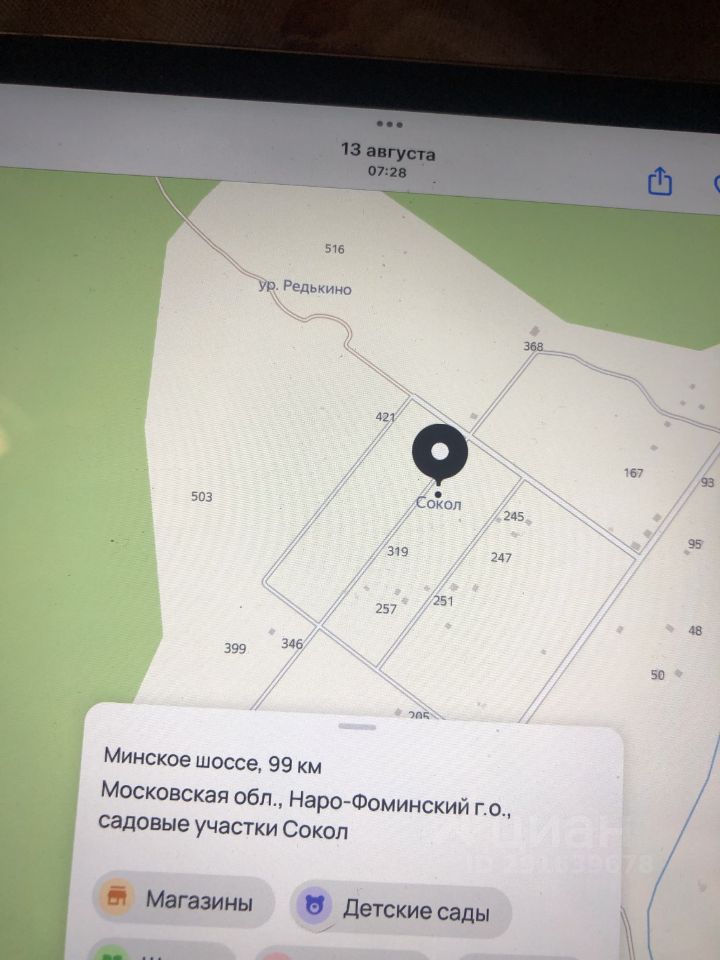The height and width of the screenshot is (960, 720).
Task: Open the three-dot multitasking menu
Action: point(389,125)
